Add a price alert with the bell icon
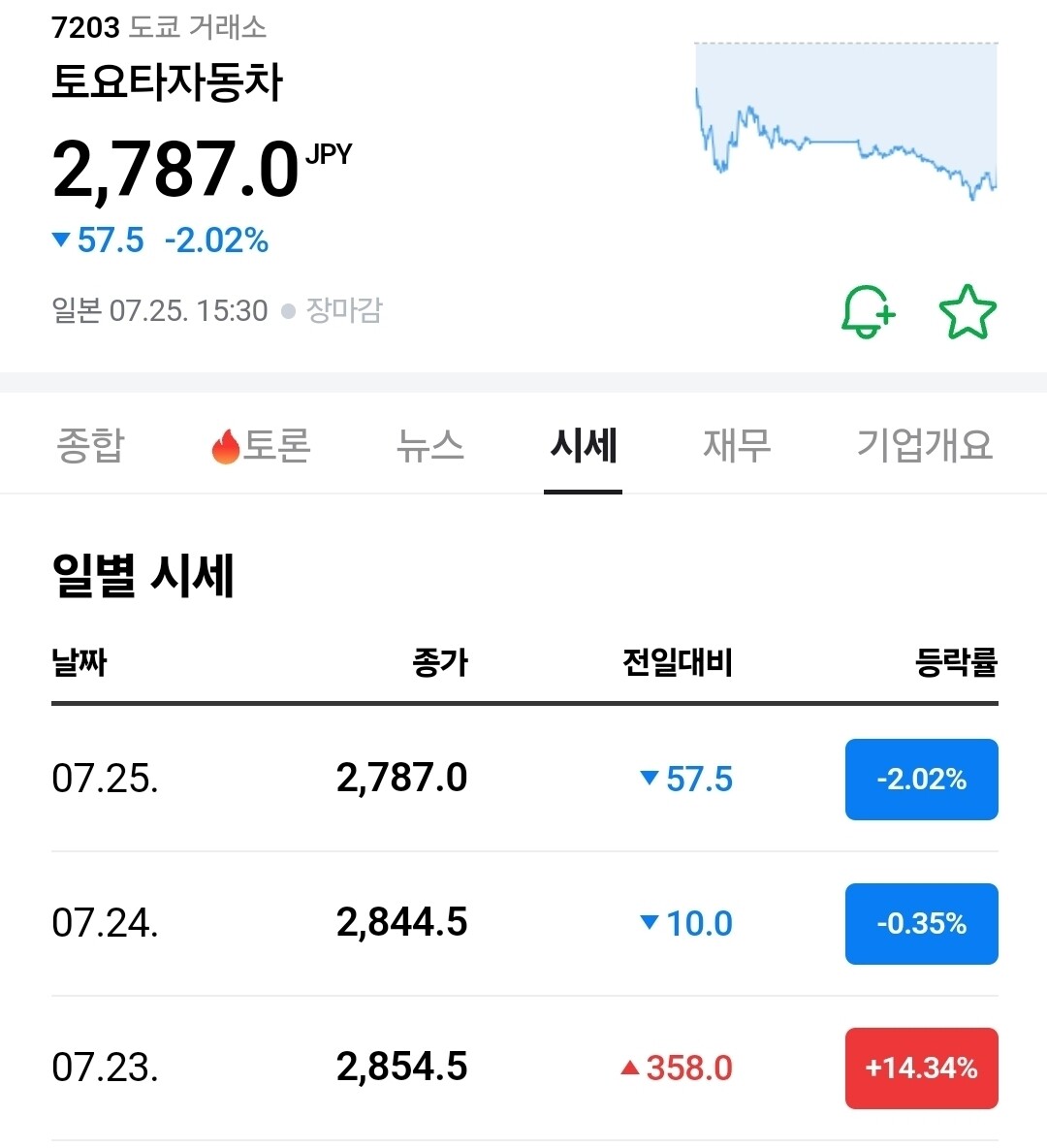The height and width of the screenshot is (1148, 1047). pos(869,312)
